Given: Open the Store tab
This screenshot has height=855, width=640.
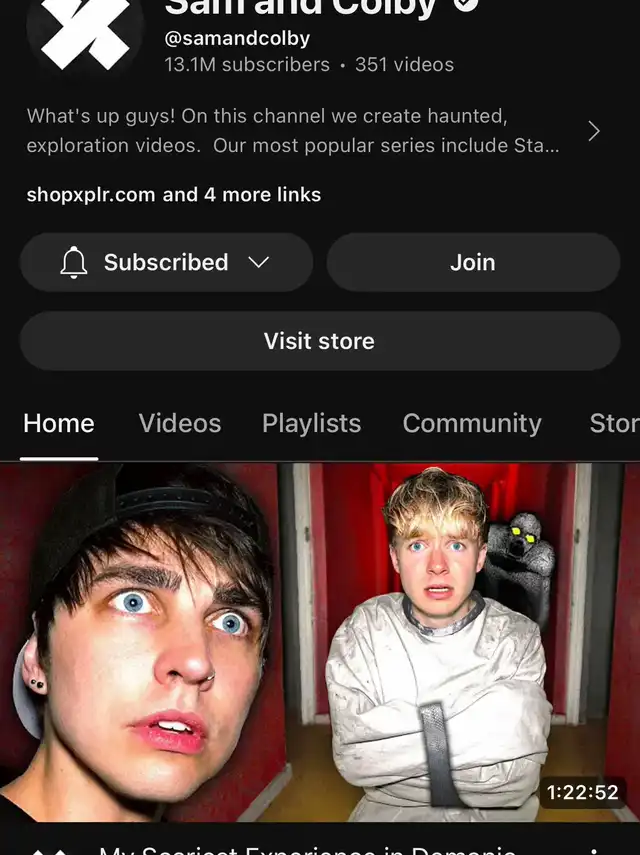Looking at the screenshot, I should (613, 423).
